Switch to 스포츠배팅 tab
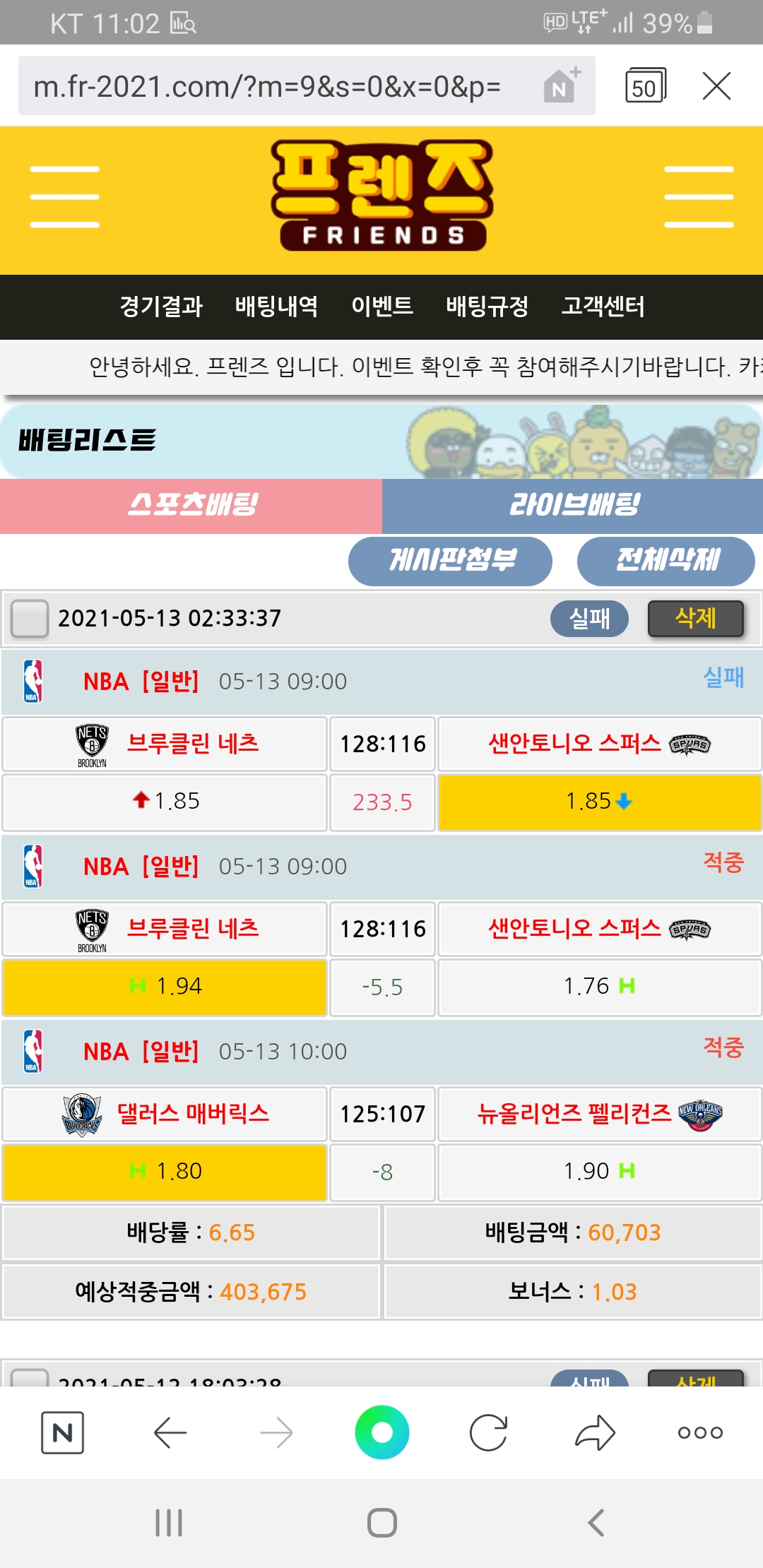The image size is (763, 1568). pos(191,506)
